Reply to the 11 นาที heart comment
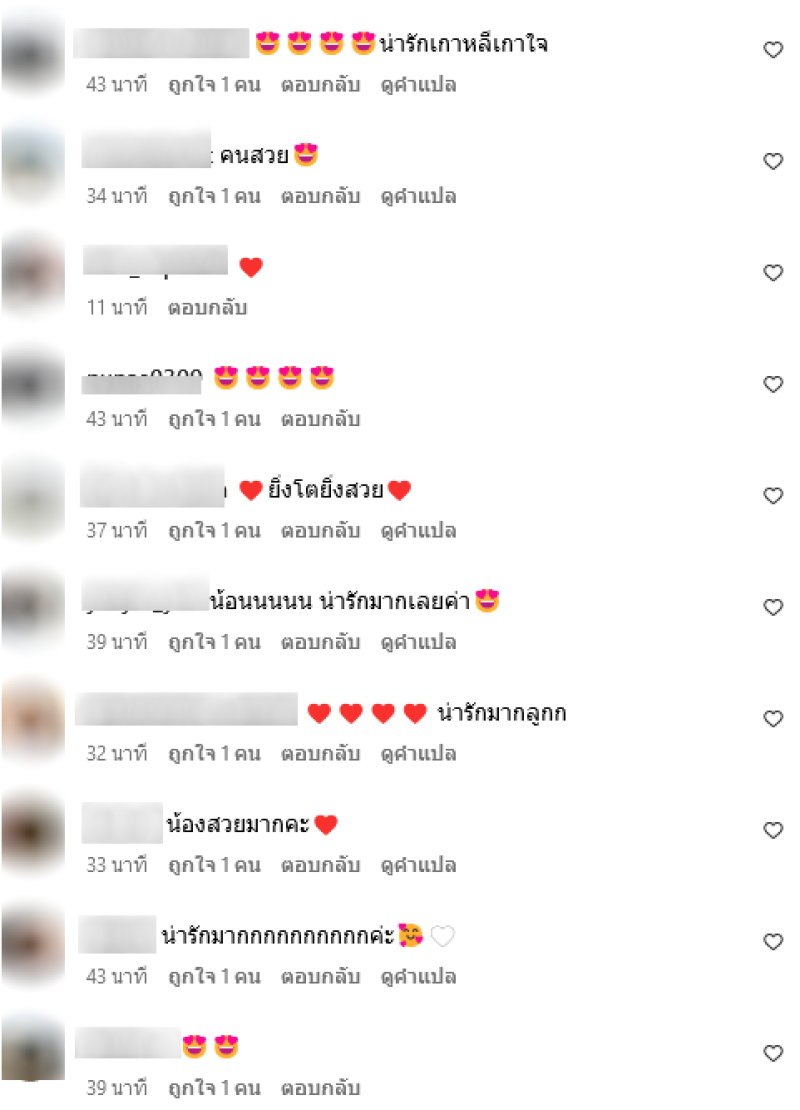The width and height of the screenshot is (800, 1110). 206,307
